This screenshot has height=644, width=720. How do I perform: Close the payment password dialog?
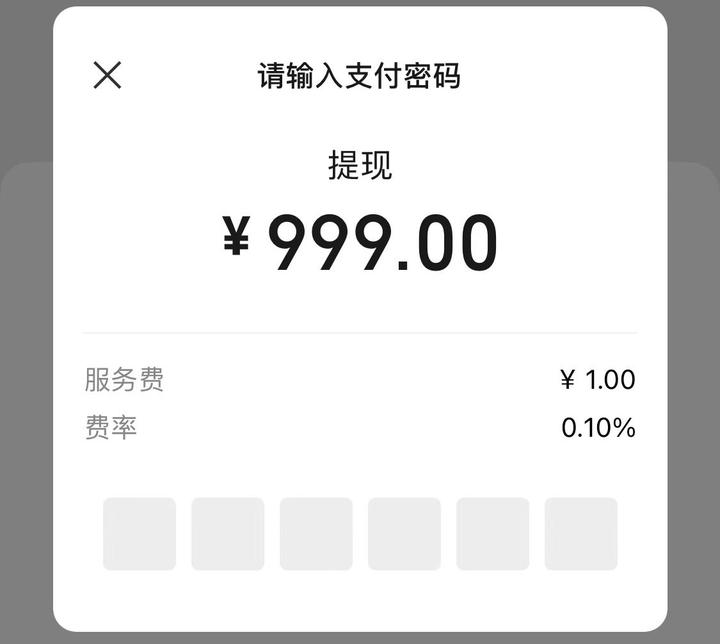tap(107, 75)
